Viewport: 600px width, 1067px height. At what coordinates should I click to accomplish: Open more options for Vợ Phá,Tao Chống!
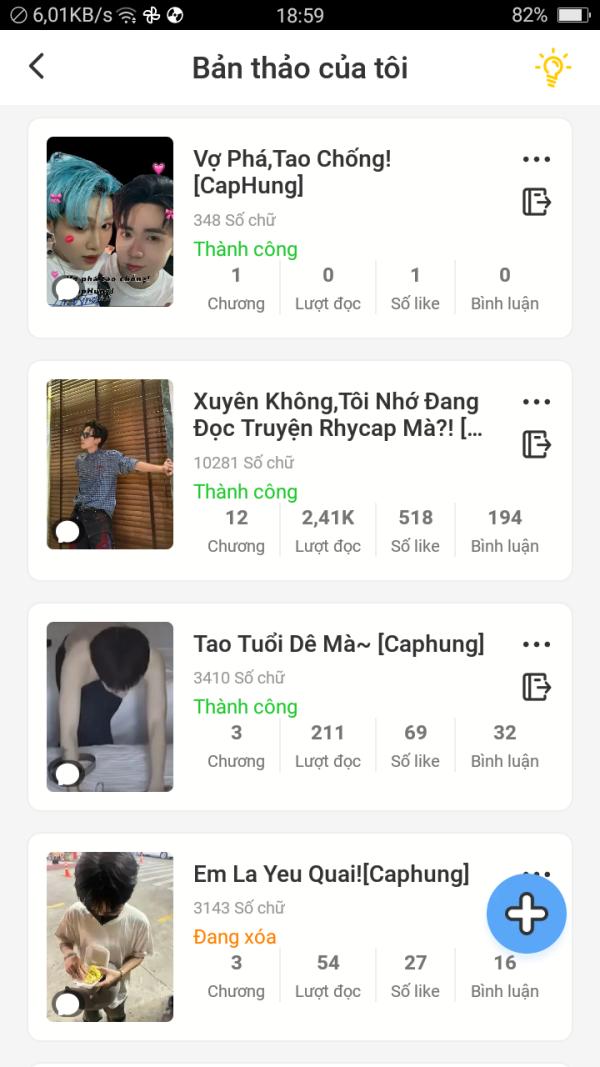[x=536, y=159]
